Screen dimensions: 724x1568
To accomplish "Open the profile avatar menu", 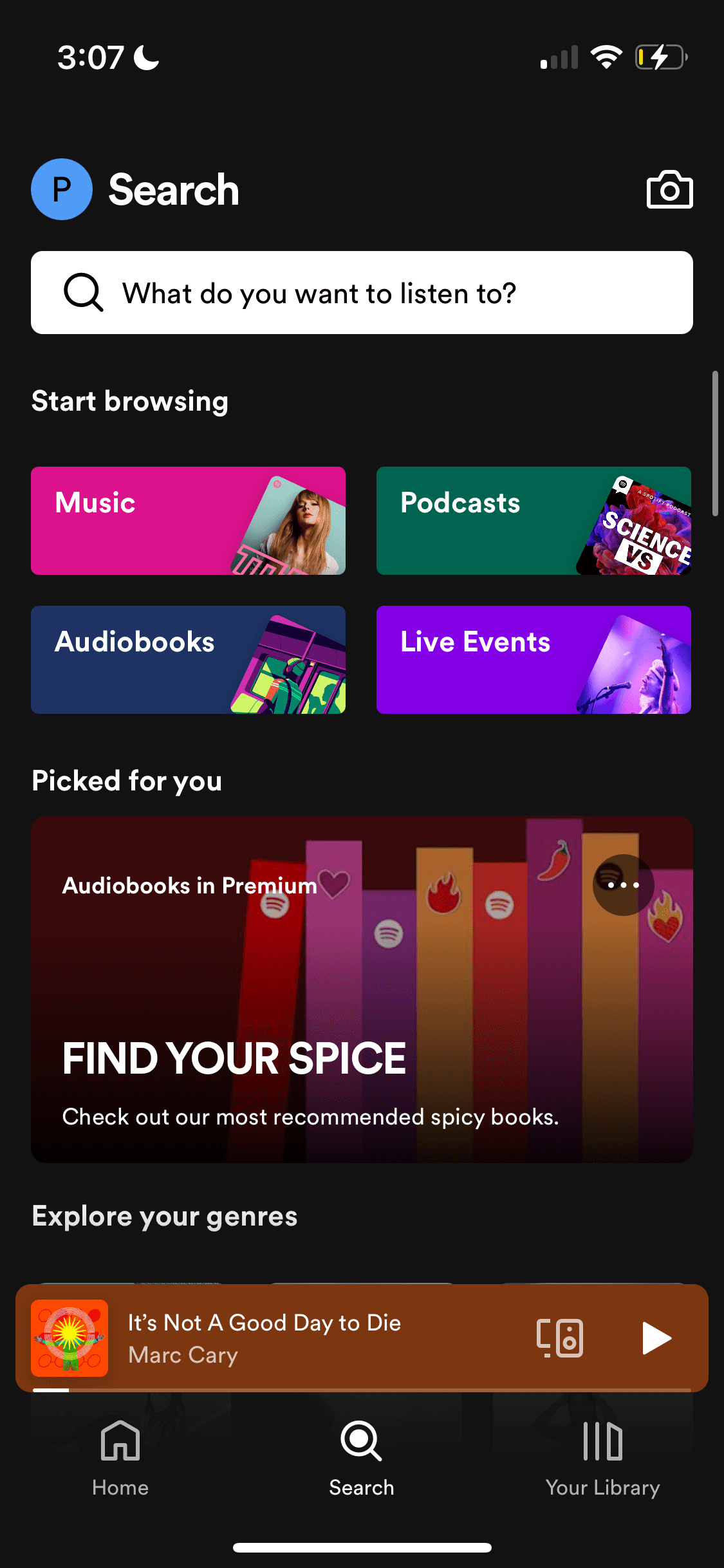I will click(62, 189).
